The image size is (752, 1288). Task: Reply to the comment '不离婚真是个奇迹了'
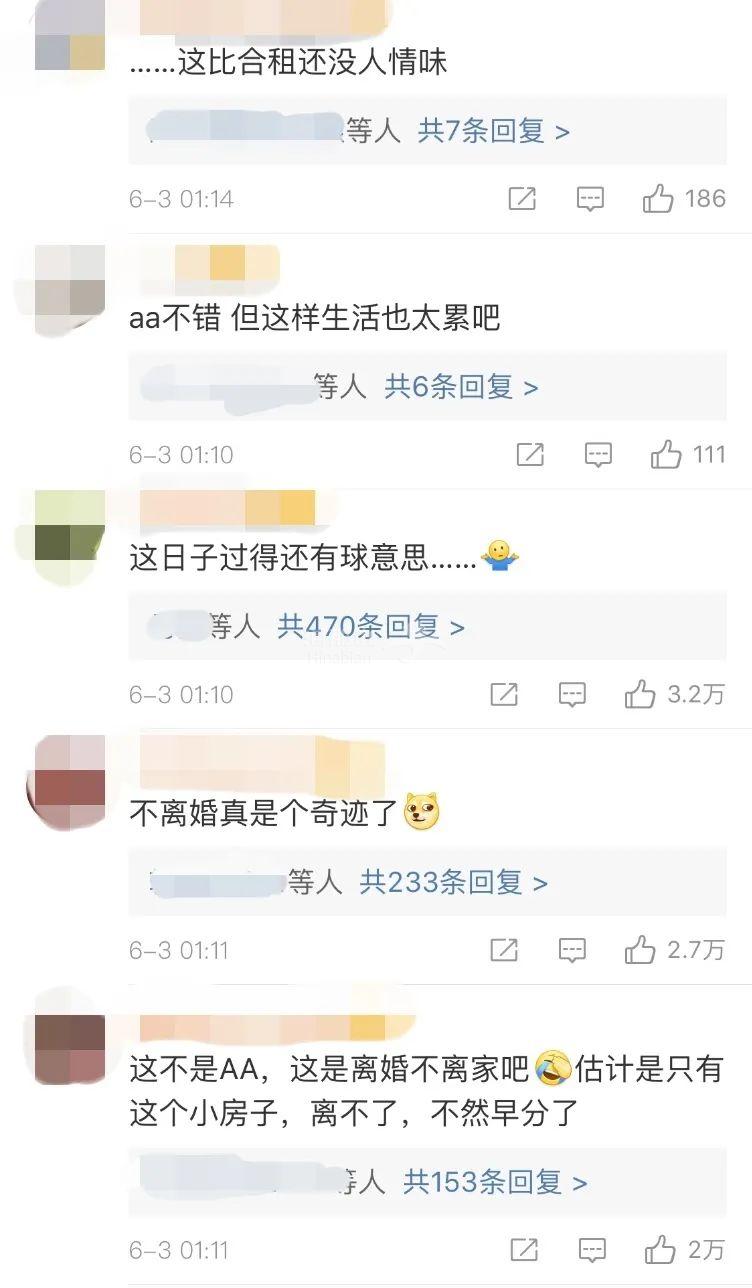(572, 950)
